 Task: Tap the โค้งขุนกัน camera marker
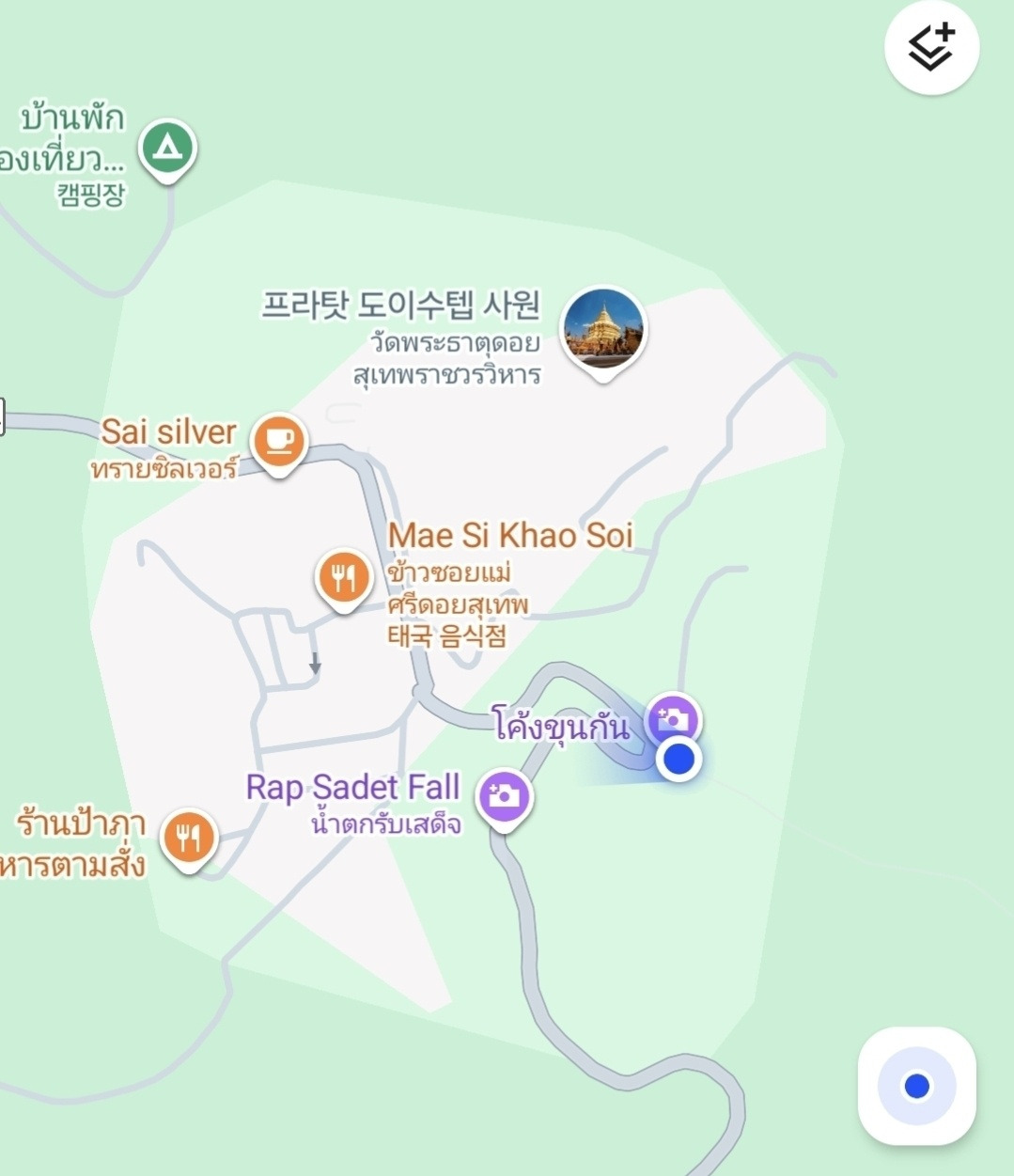pos(674,722)
